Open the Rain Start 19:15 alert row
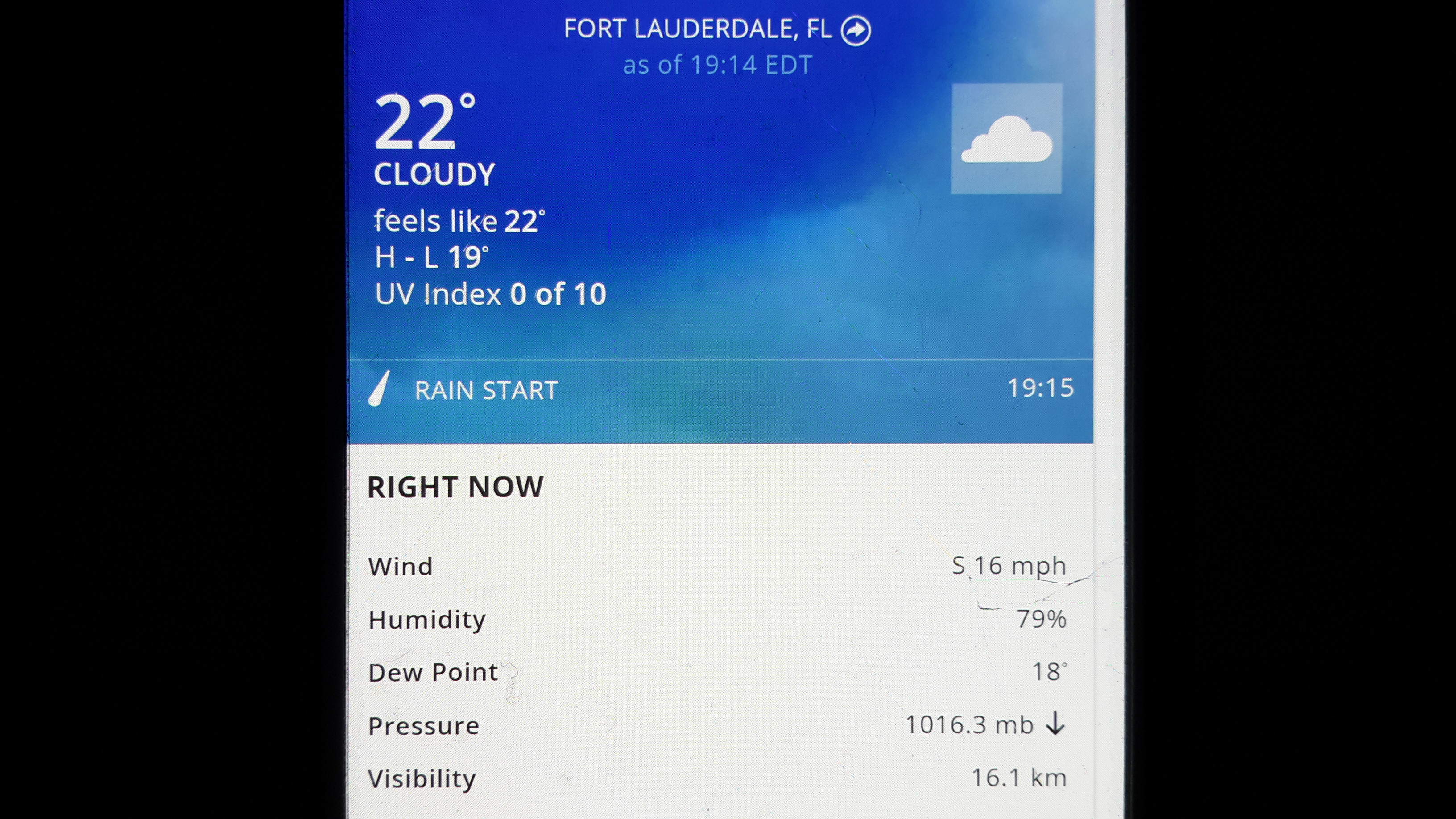1456x819 pixels. tap(720, 390)
